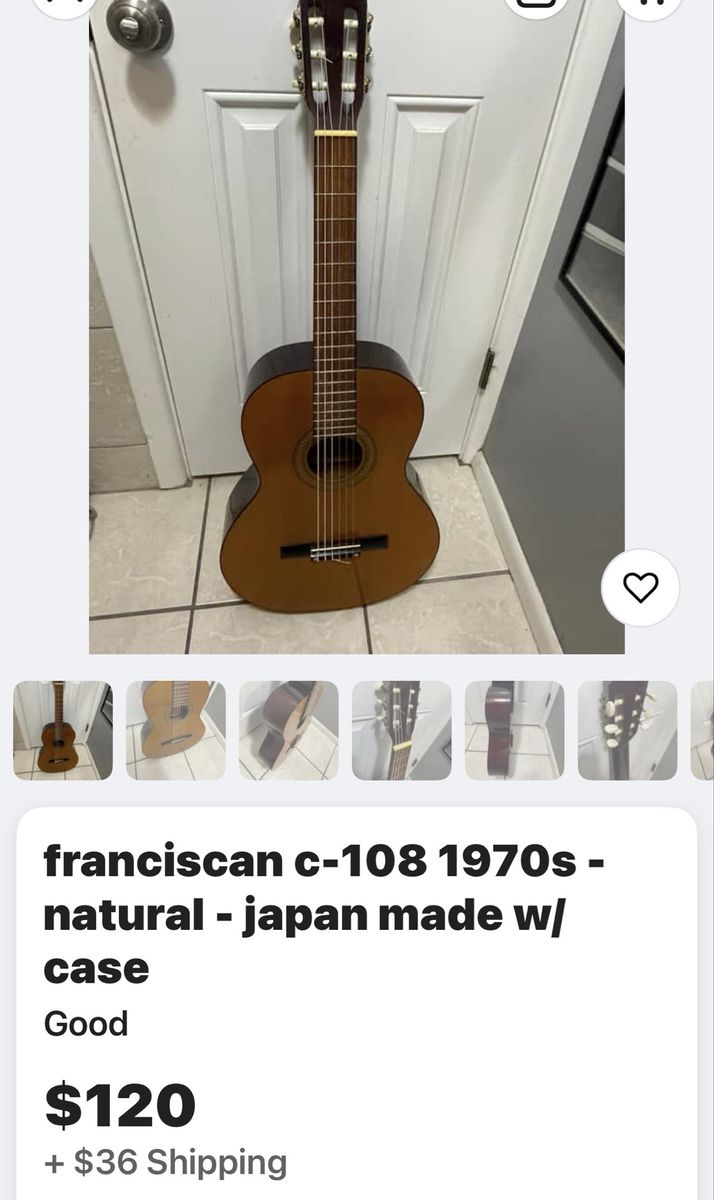The width and height of the screenshot is (714, 1200).
Task: Open the fourth thumbnail of the headstock front
Action: [x=402, y=730]
